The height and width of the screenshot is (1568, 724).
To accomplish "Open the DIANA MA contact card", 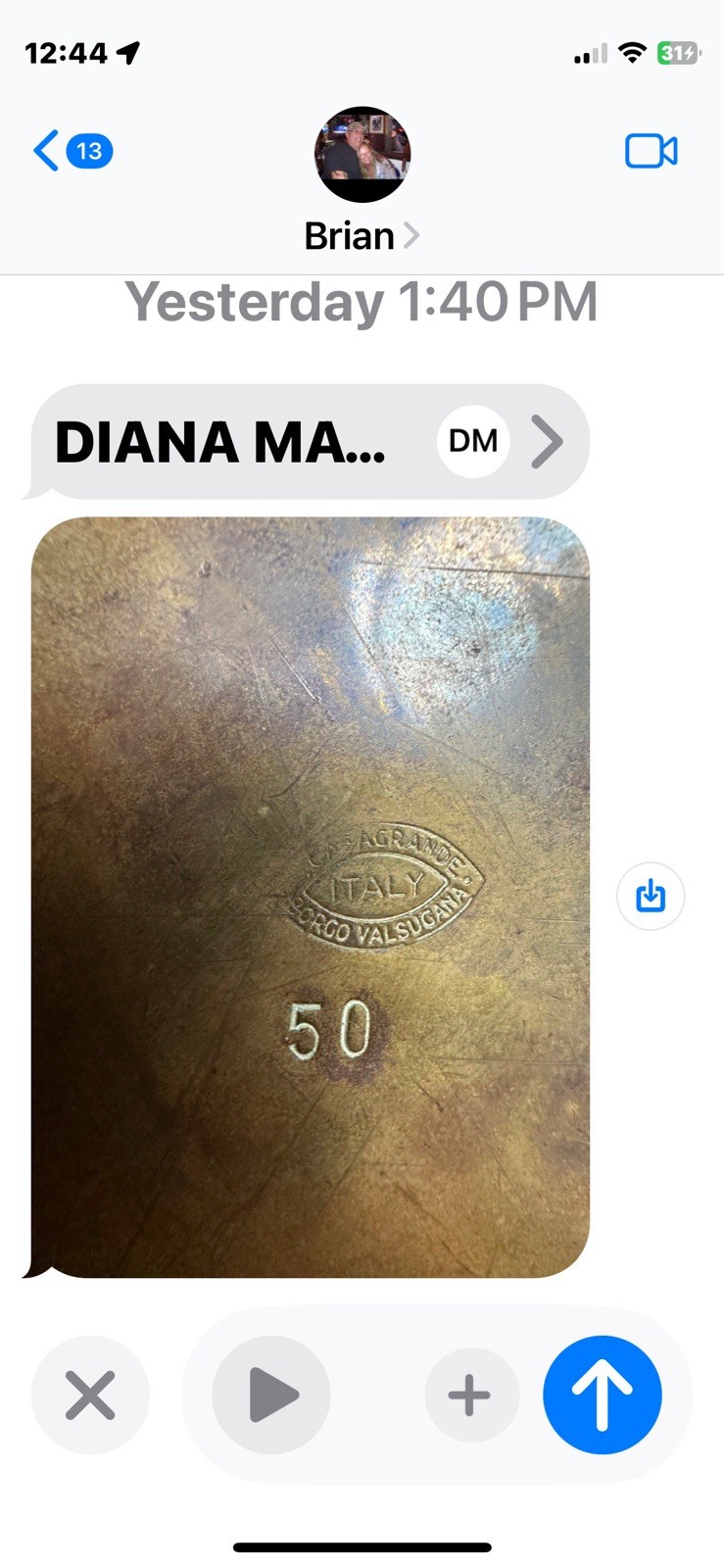I will tap(310, 442).
